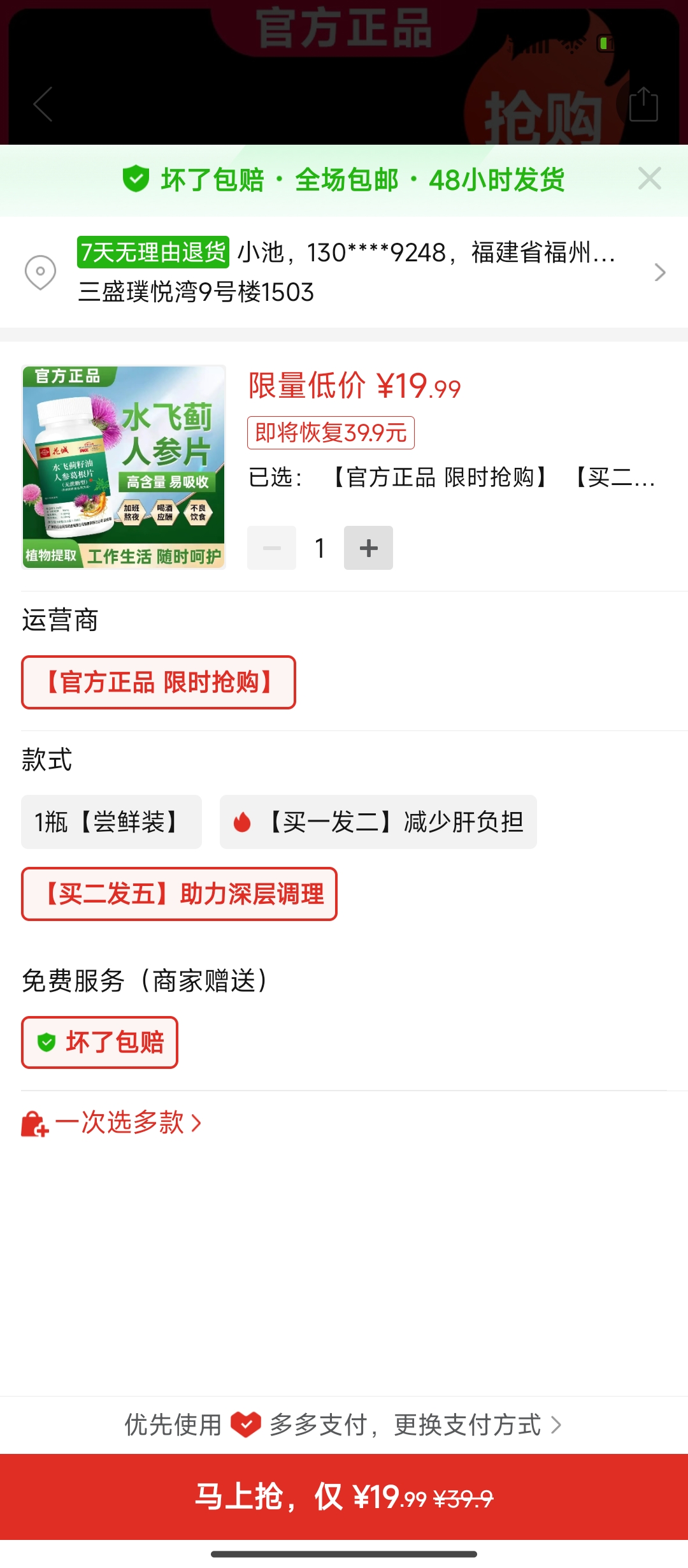Image resolution: width=688 pixels, height=1568 pixels.
Task: Increase quantity with the plus button
Action: [x=368, y=548]
